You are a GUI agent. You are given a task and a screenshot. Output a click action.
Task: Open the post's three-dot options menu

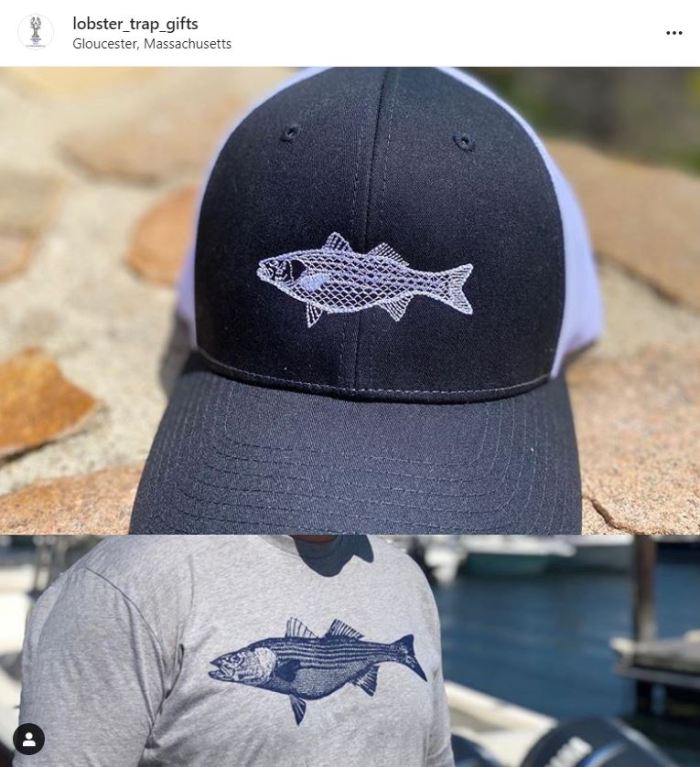coord(673,33)
